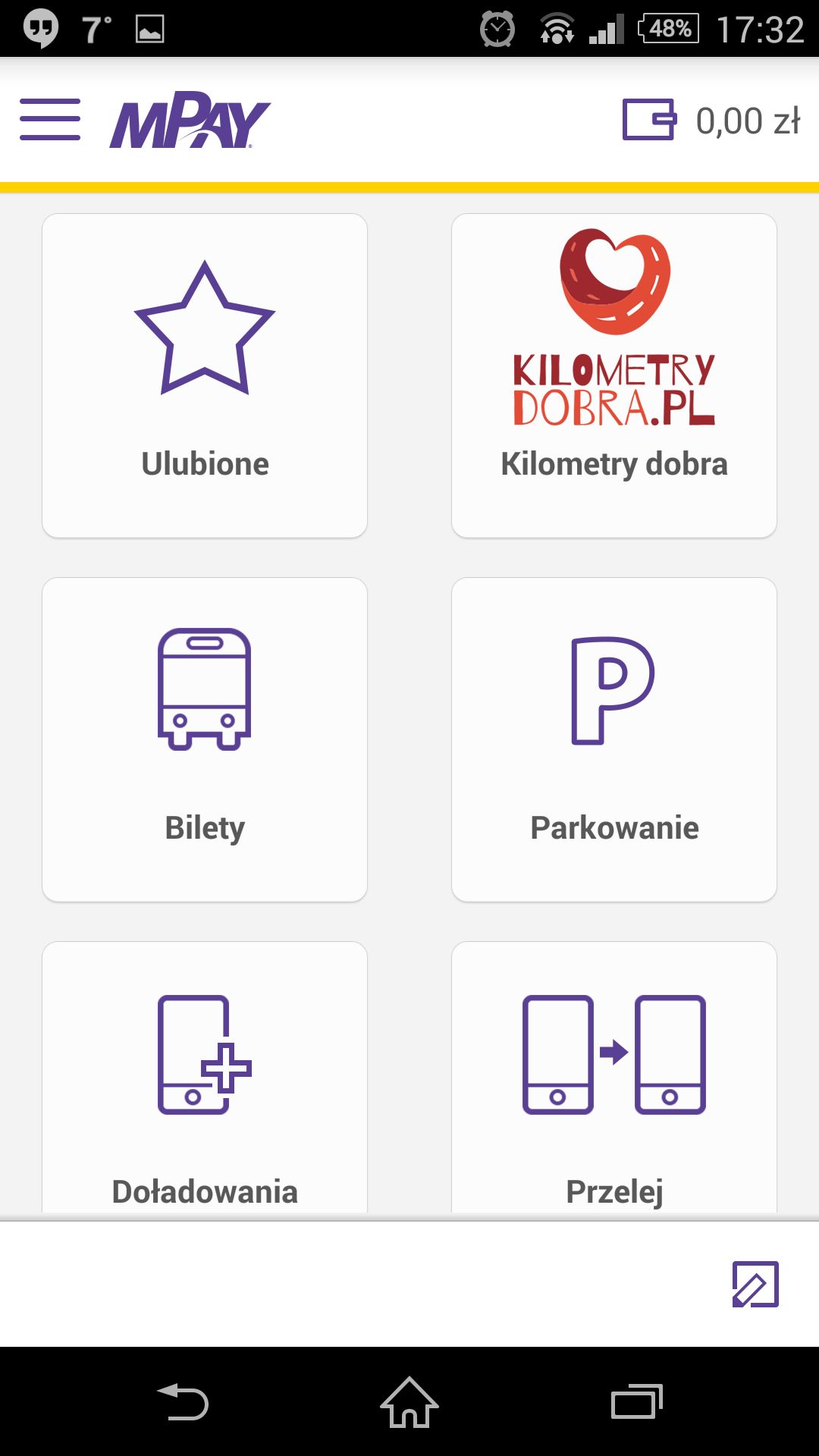The width and height of the screenshot is (819, 1456).
Task: Choose the Doładowania top-up tile
Action: [205, 1077]
